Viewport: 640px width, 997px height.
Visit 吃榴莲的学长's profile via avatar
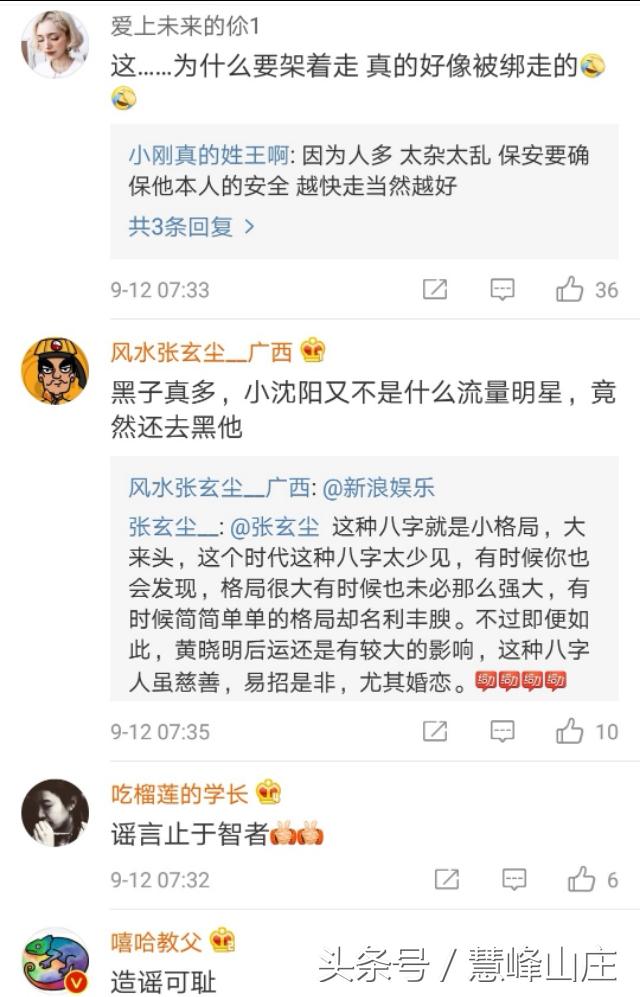pos(54,812)
